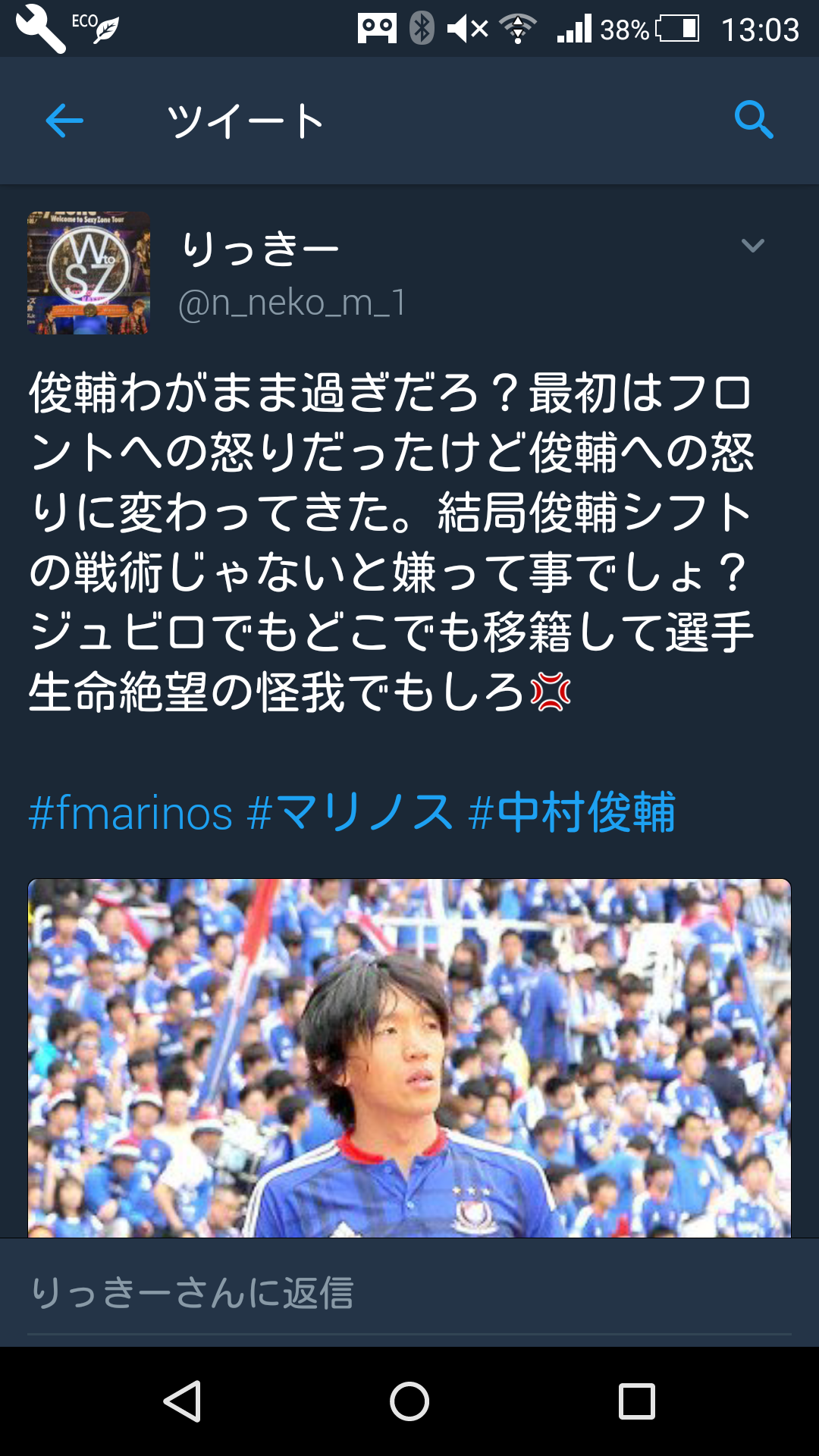The image size is (819, 1456).
Task: Go back using the app bar arrow
Action: tap(64, 121)
